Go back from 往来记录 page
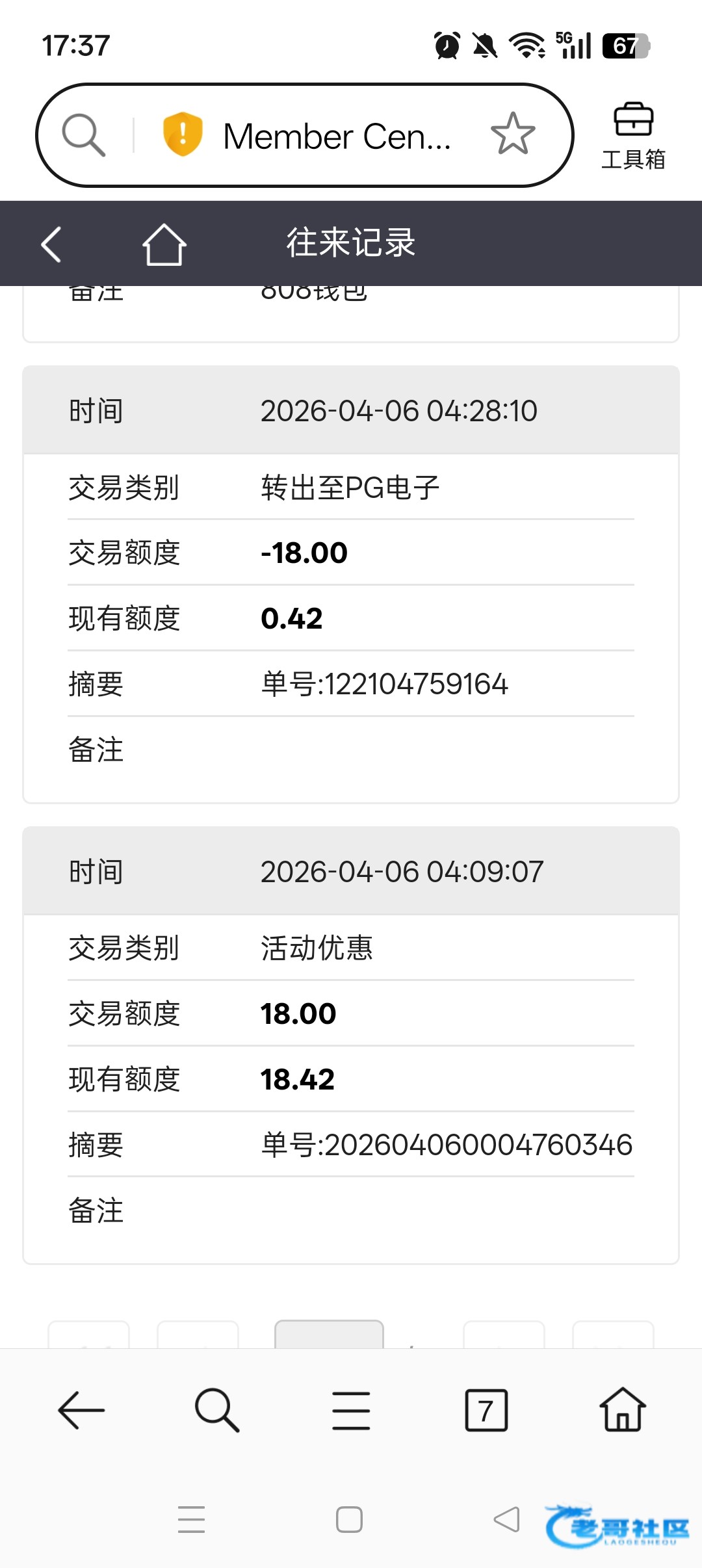 51,244
